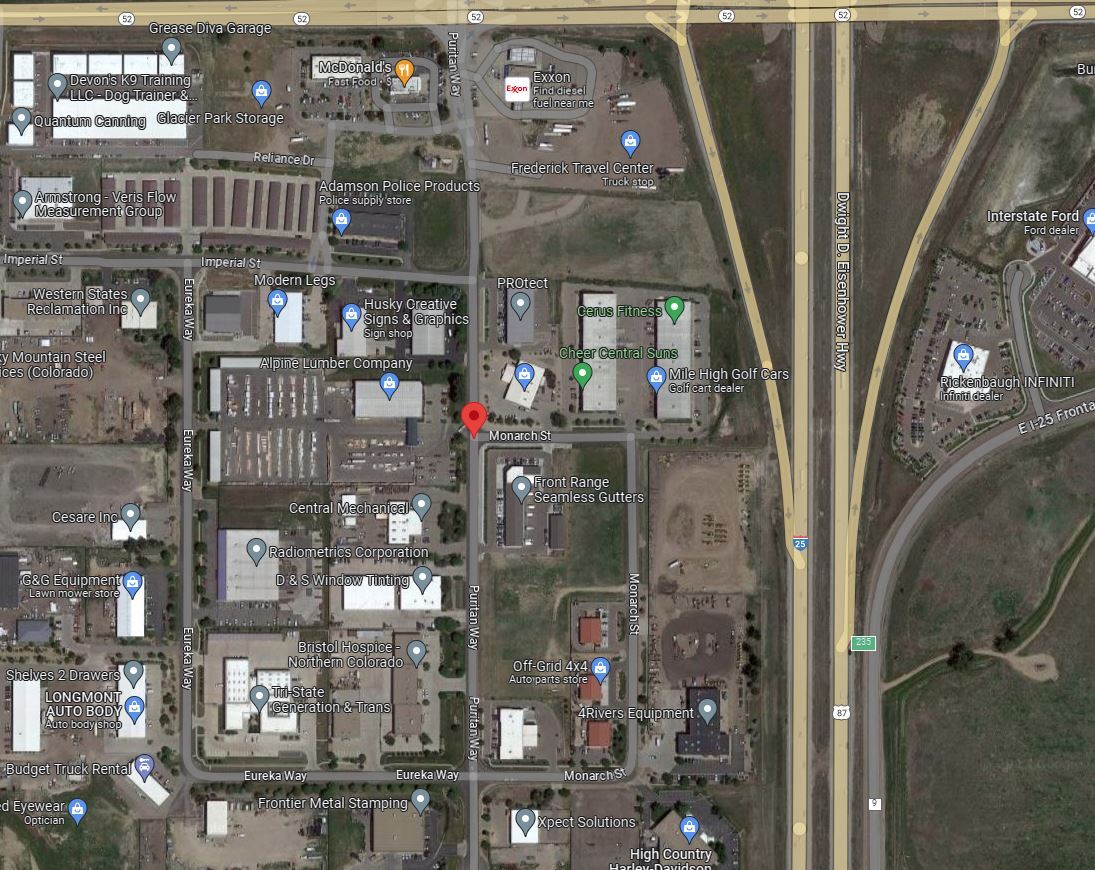Select the Exxon gas station marker
Image resolution: width=1095 pixels, height=870 pixels.
(517, 89)
